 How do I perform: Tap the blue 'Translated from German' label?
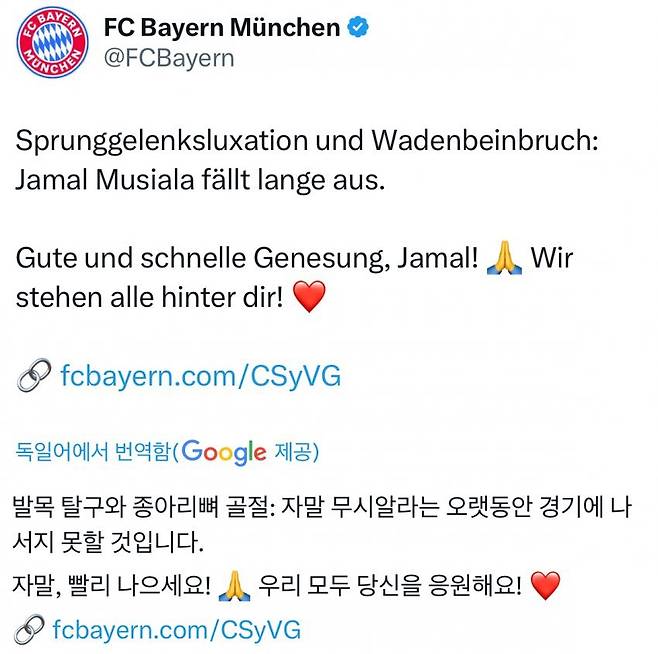point(95,452)
